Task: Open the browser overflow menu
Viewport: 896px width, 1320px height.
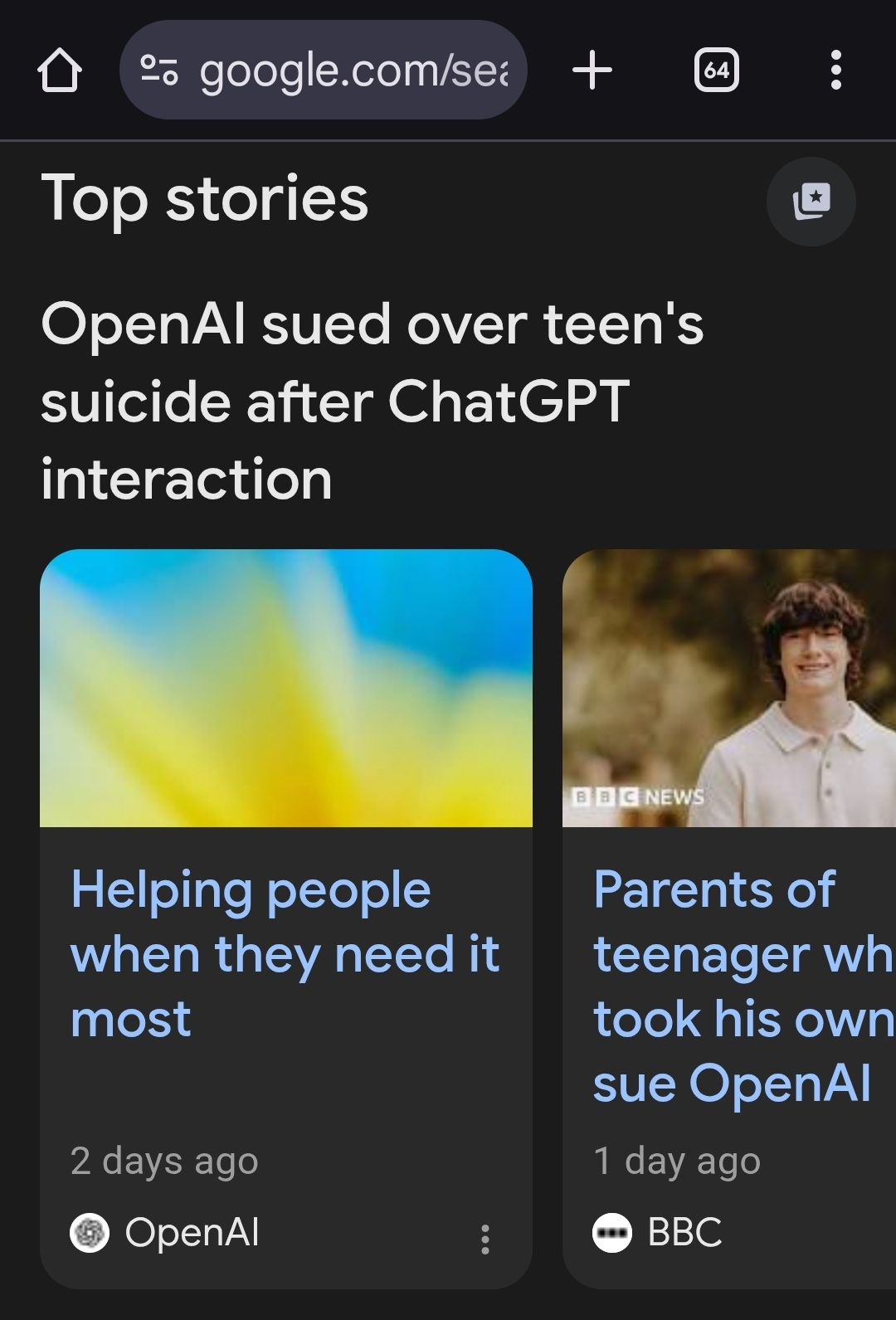Action: tap(835, 71)
